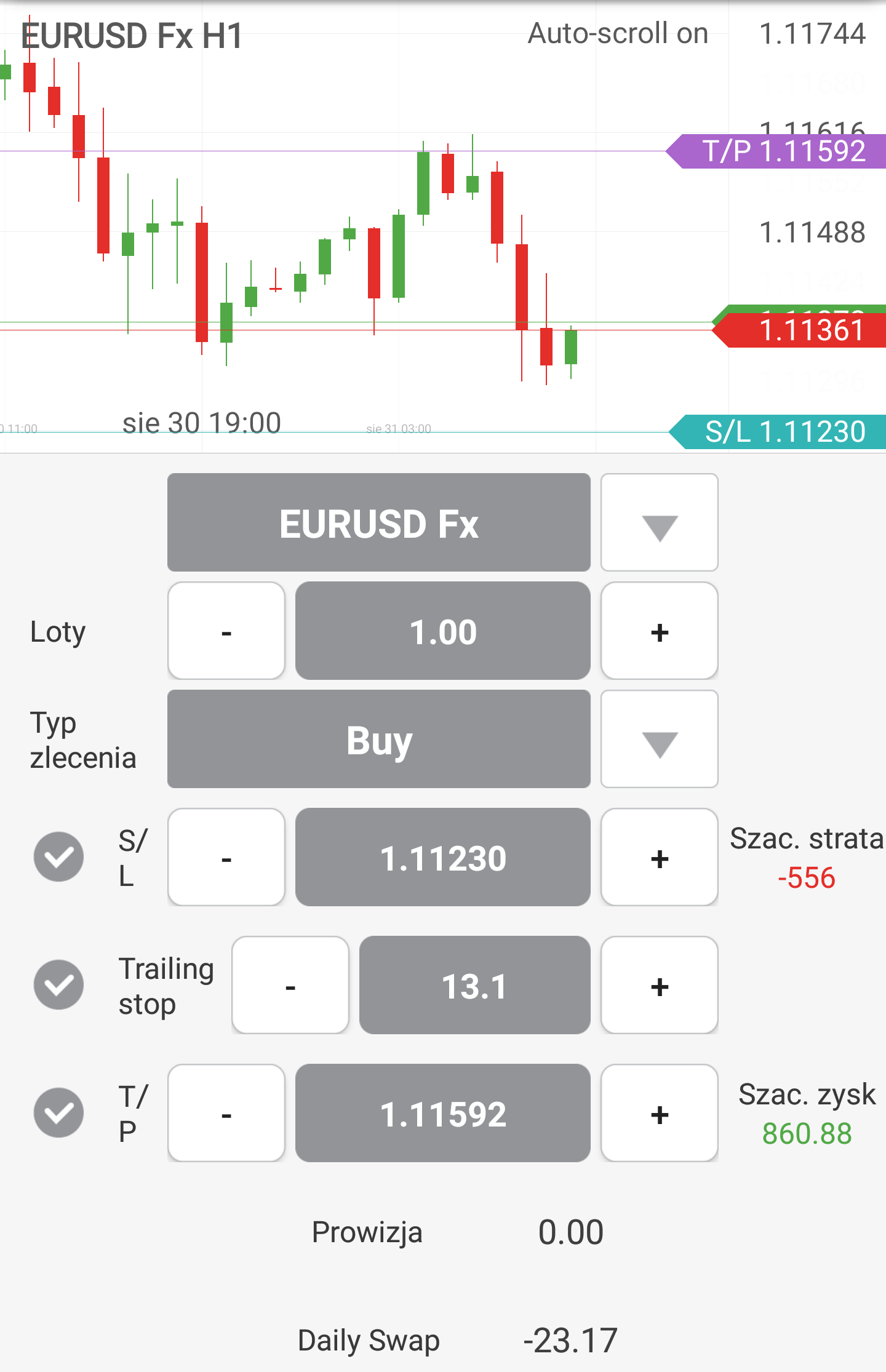Select the EURUSD Fx symbol field
Image resolution: width=886 pixels, height=1372 pixels.
click(378, 523)
